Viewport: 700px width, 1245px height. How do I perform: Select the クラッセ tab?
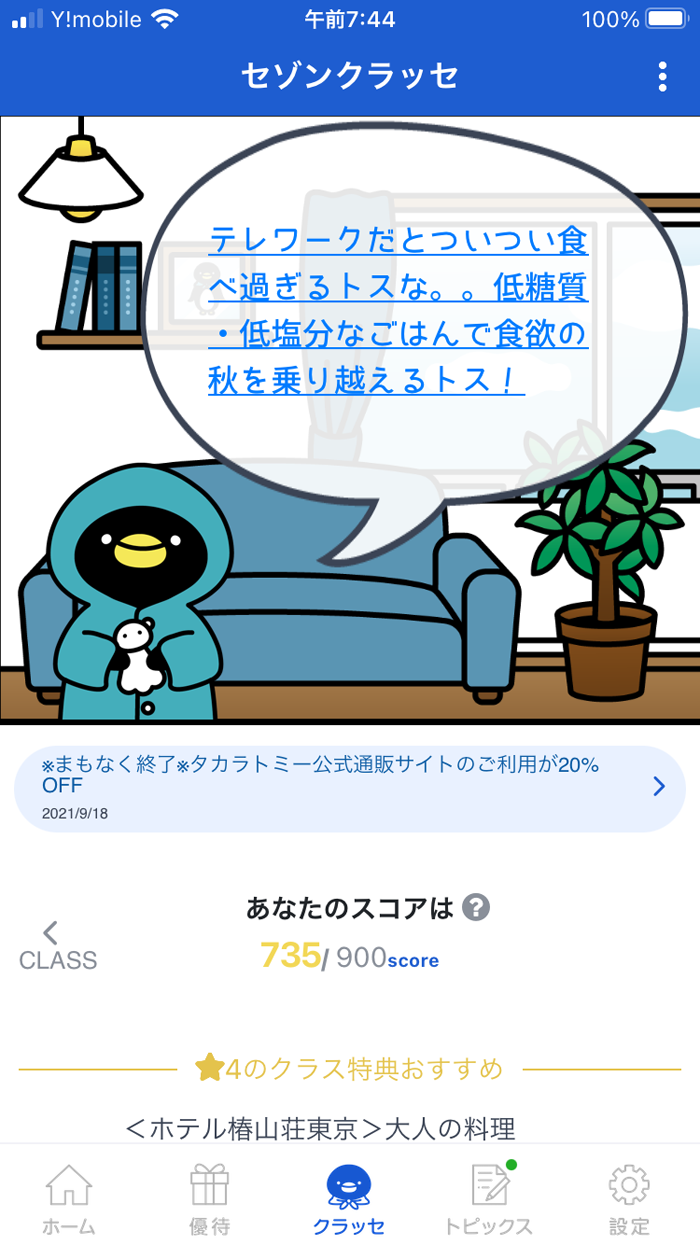[348, 1199]
